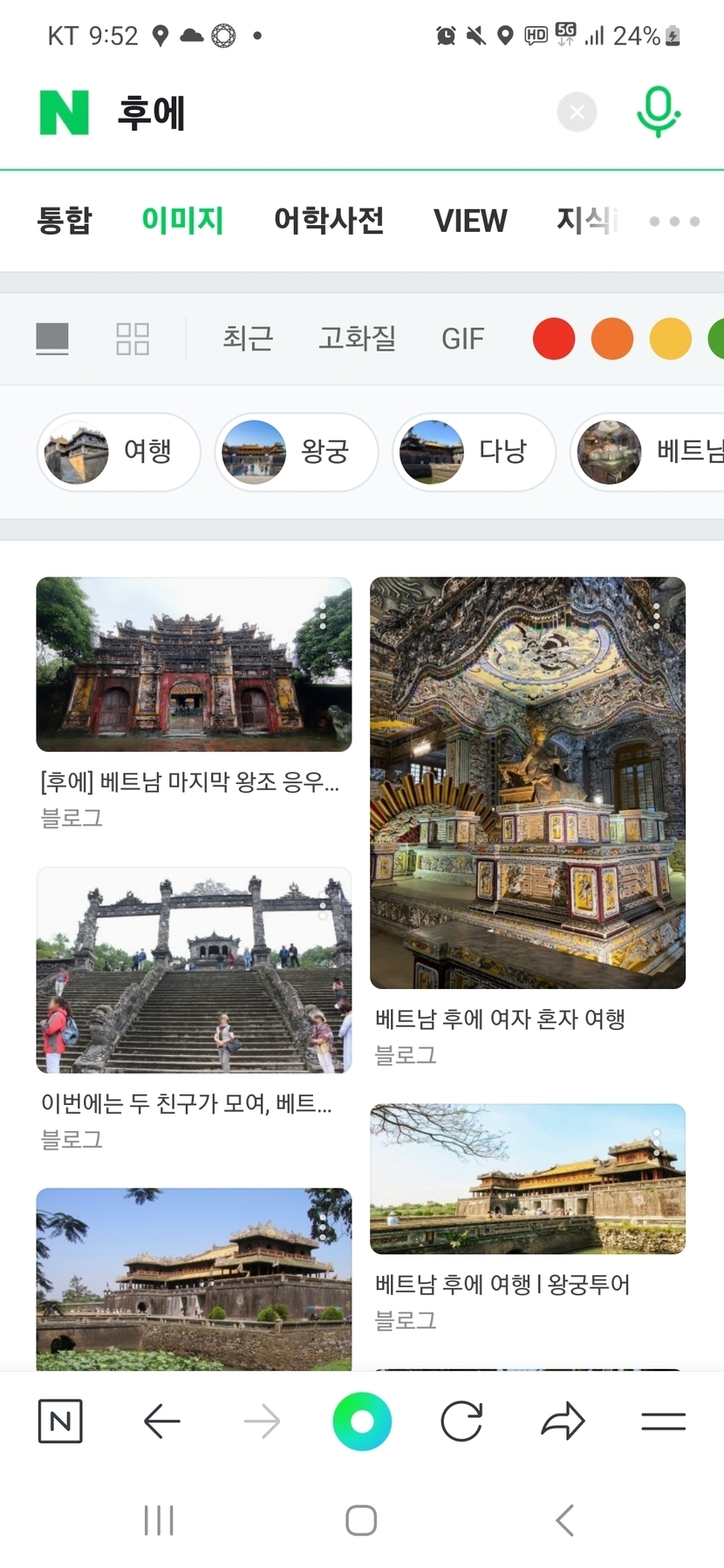
Task: Switch to grid view layout
Action: 133,338
